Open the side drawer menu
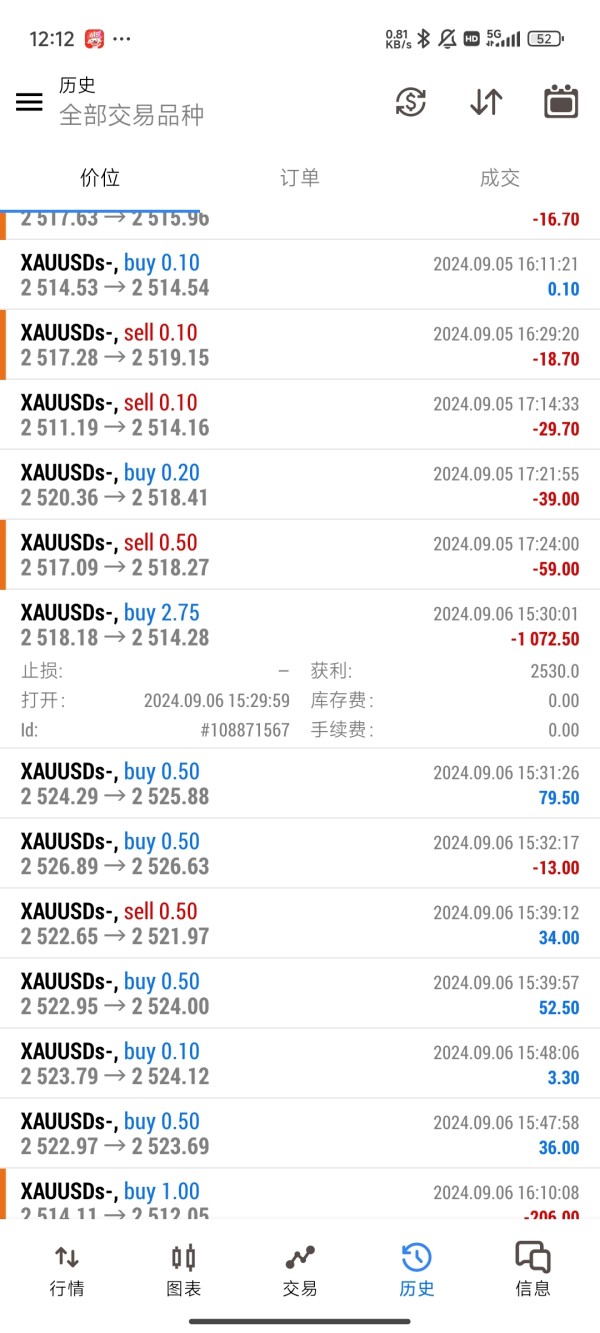 [30, 102]
